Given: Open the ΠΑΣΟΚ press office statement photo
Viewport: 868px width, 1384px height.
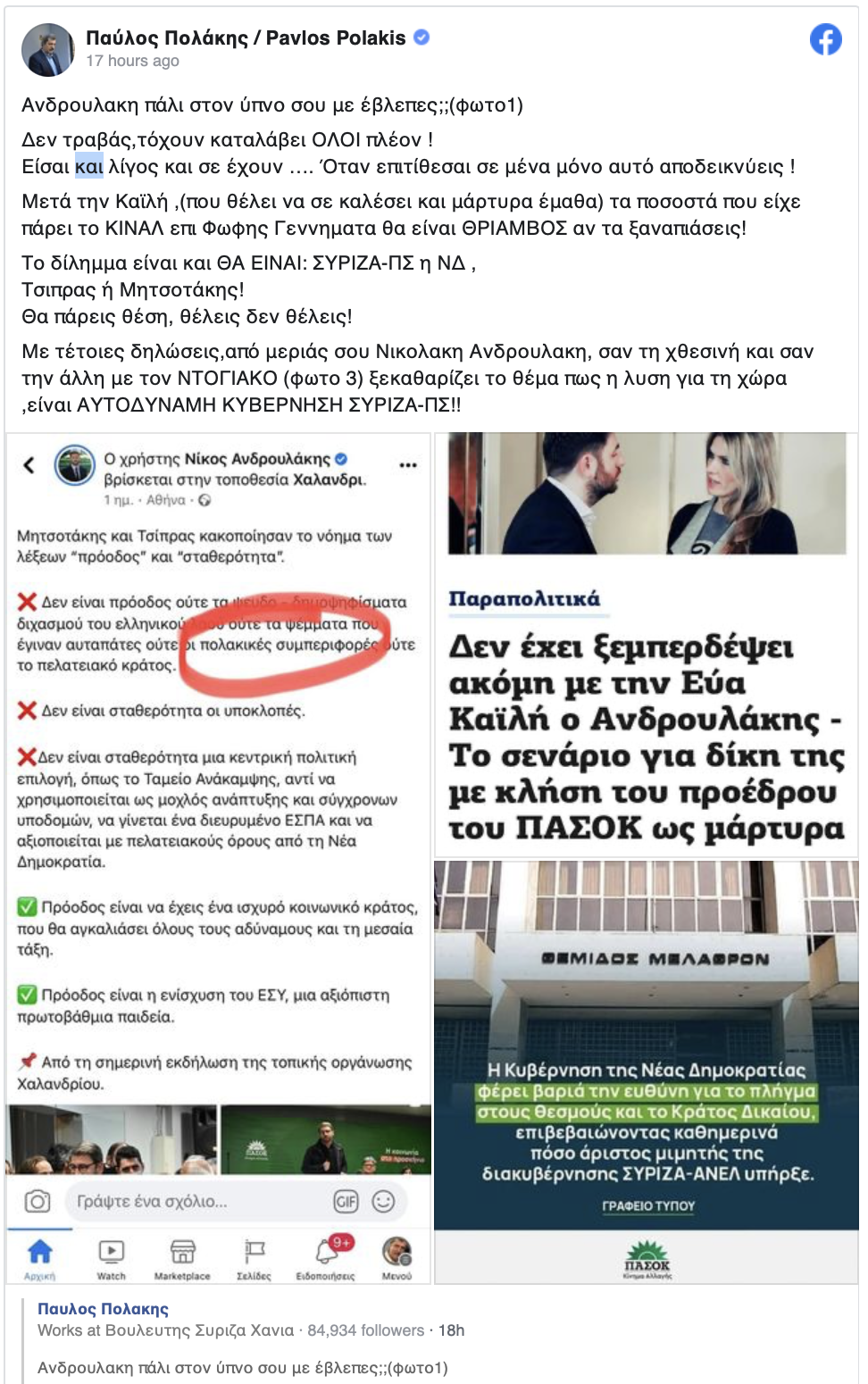Looking at the screenshot, I should (x=647, y=1071).
